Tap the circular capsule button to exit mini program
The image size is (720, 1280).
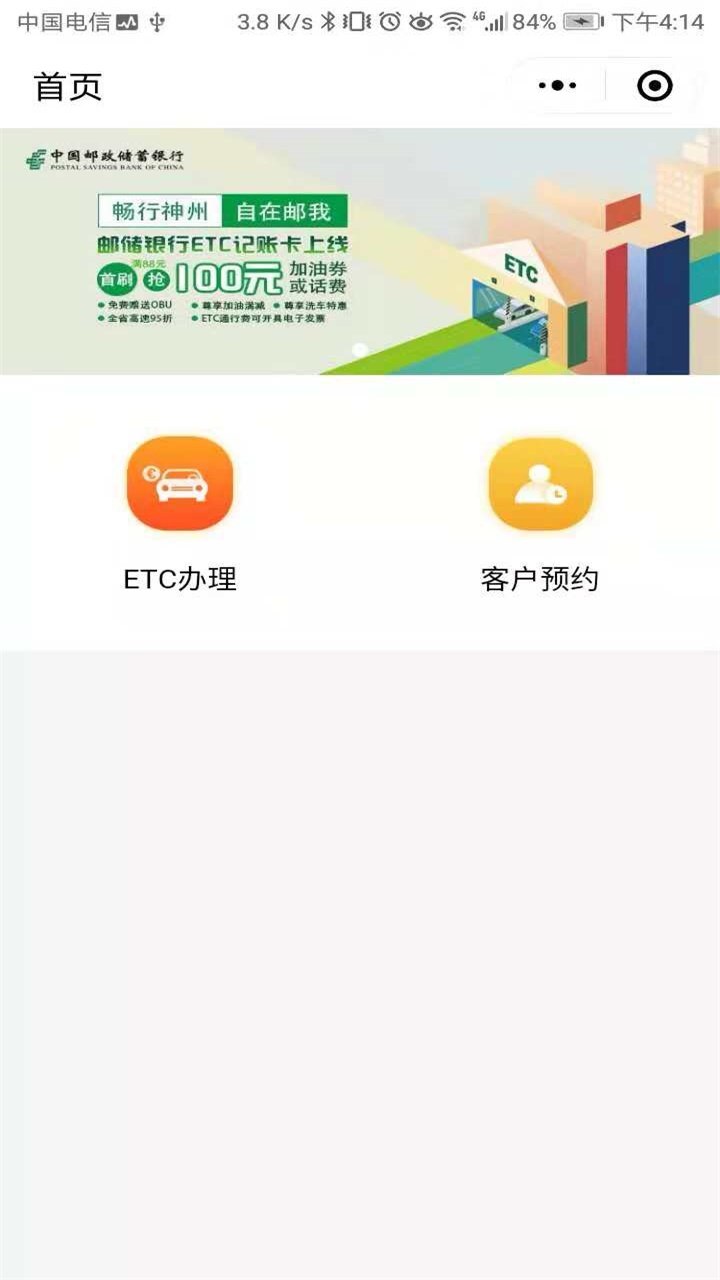(654, 85)
